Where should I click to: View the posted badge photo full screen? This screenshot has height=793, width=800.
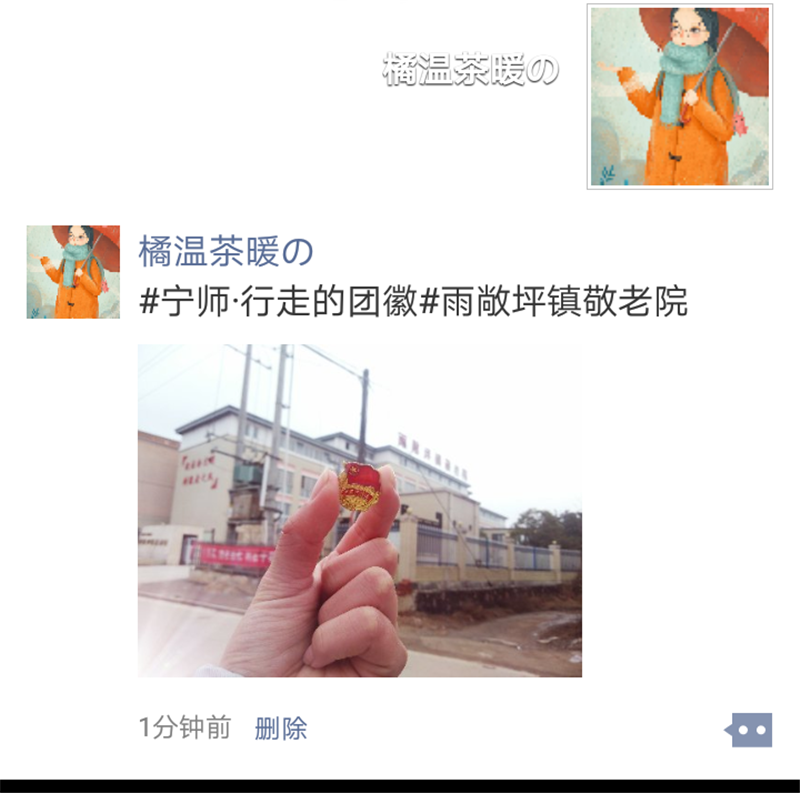click(360, 510)
